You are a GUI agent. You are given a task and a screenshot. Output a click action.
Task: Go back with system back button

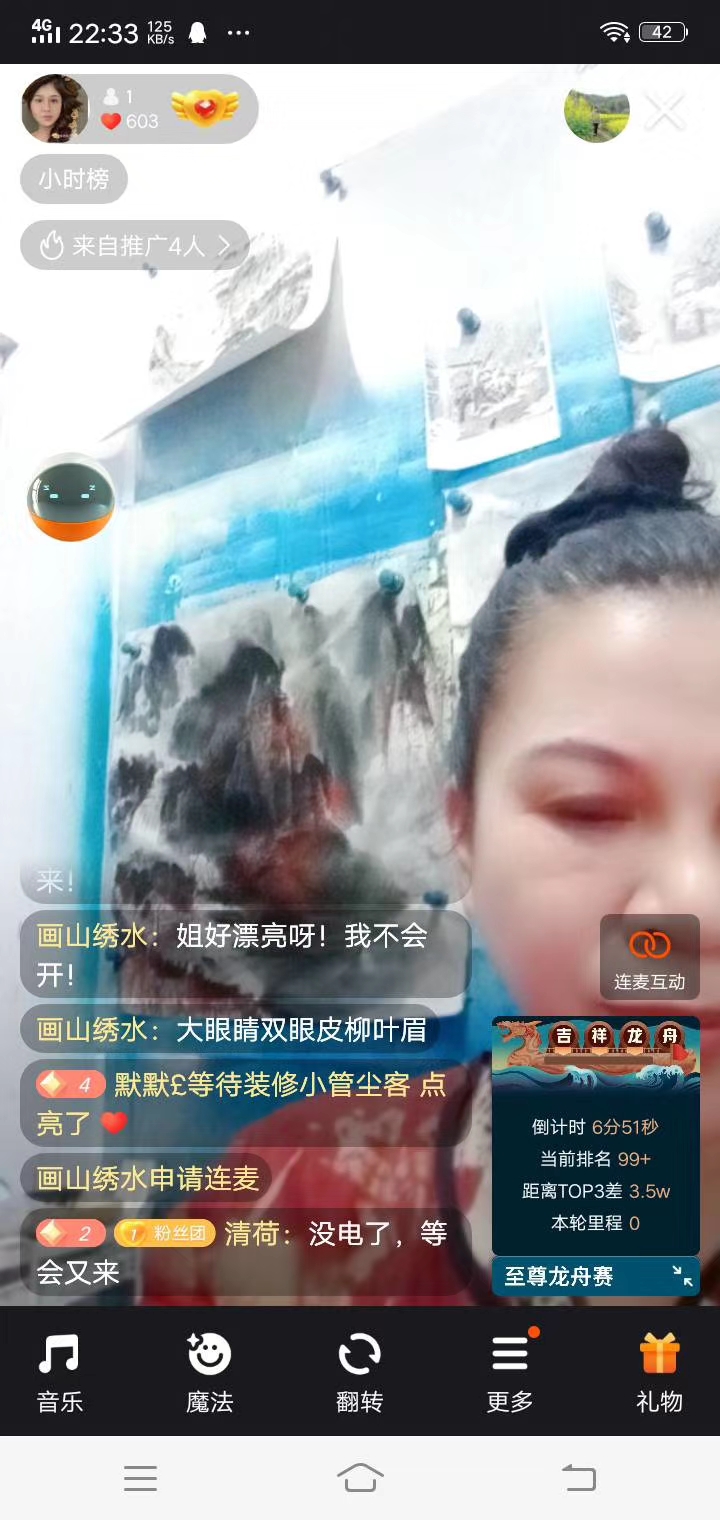pyautogui.click(x=578, y=1477)
